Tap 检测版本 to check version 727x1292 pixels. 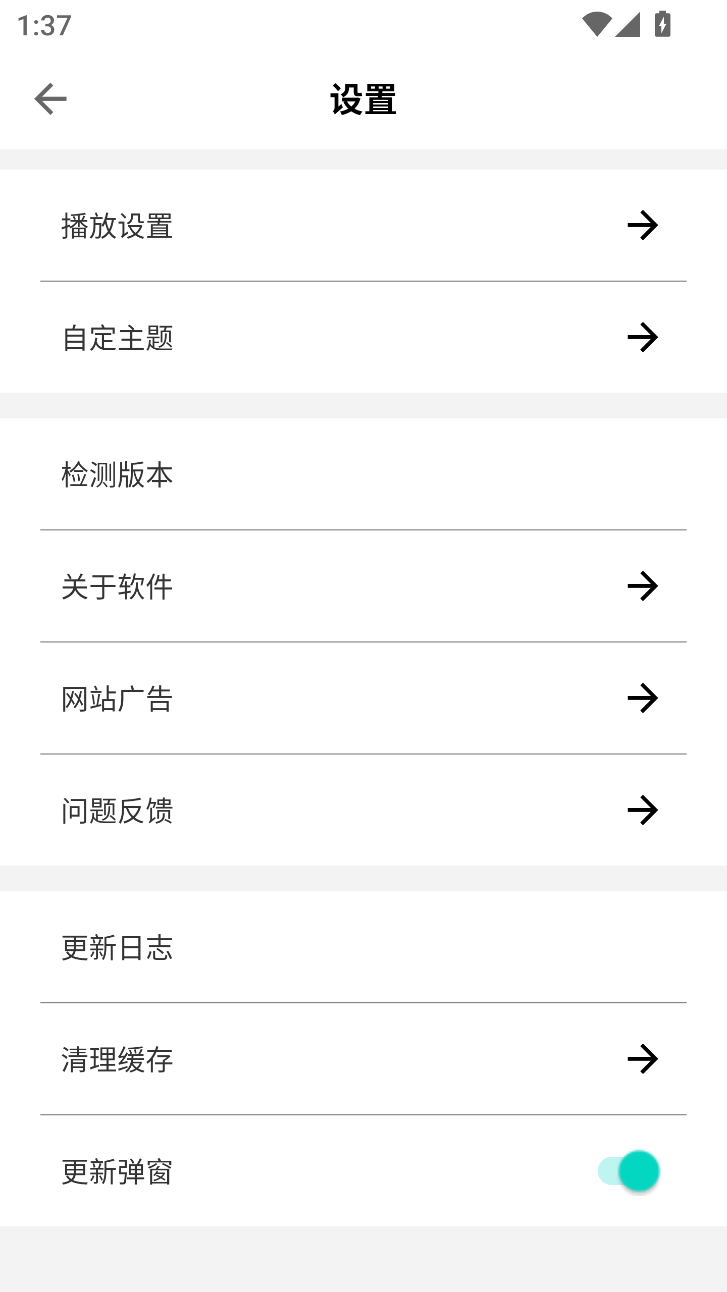[363, 474]
